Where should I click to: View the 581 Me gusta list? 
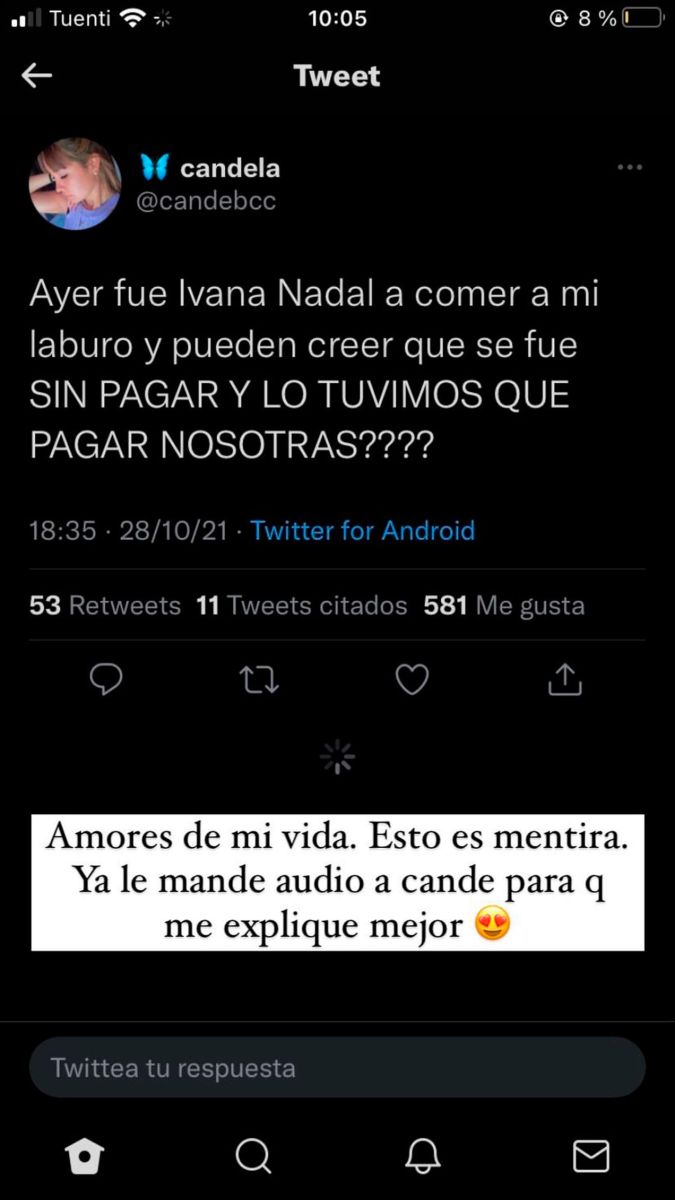pos(504,605)
